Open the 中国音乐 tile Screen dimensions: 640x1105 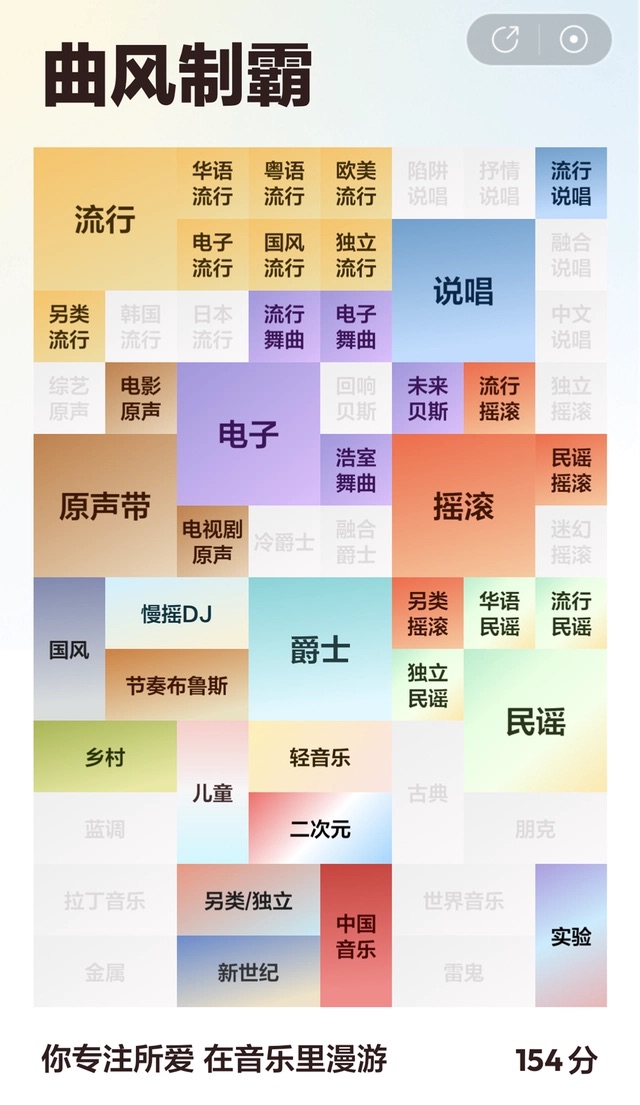tap(356, 936)
